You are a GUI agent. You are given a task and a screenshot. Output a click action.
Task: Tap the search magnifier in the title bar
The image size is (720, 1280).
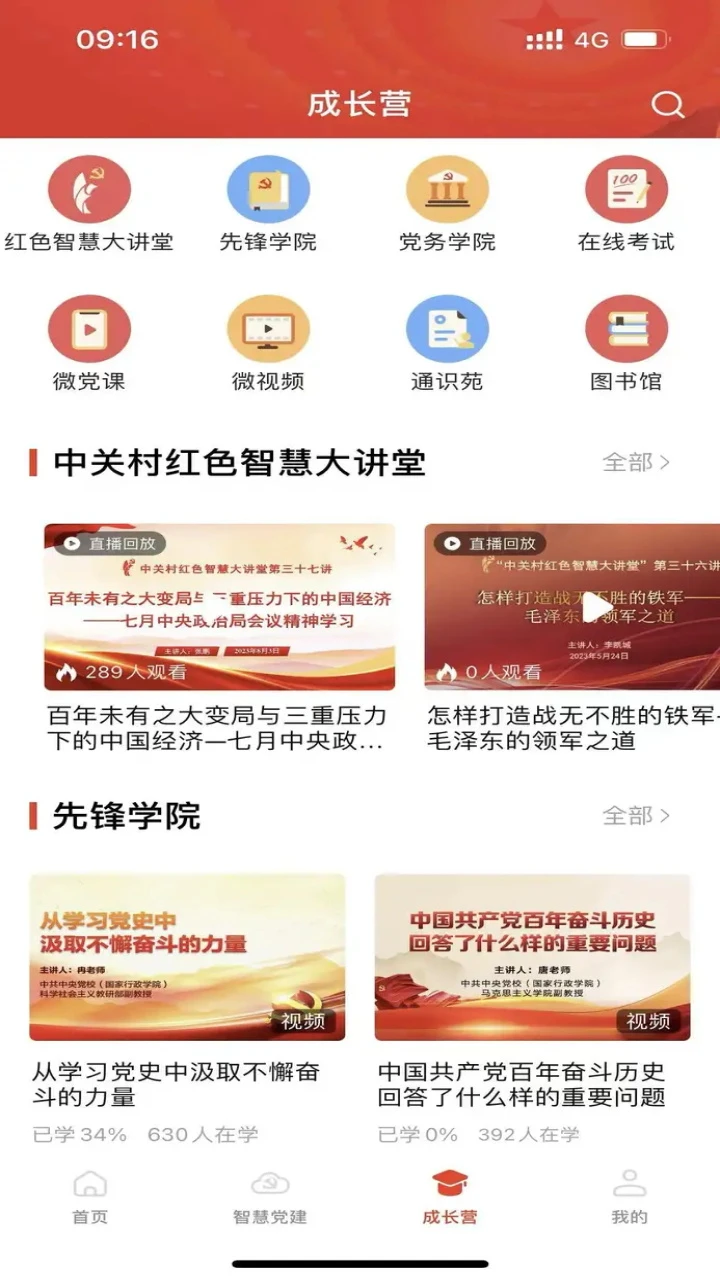(666, 104)
